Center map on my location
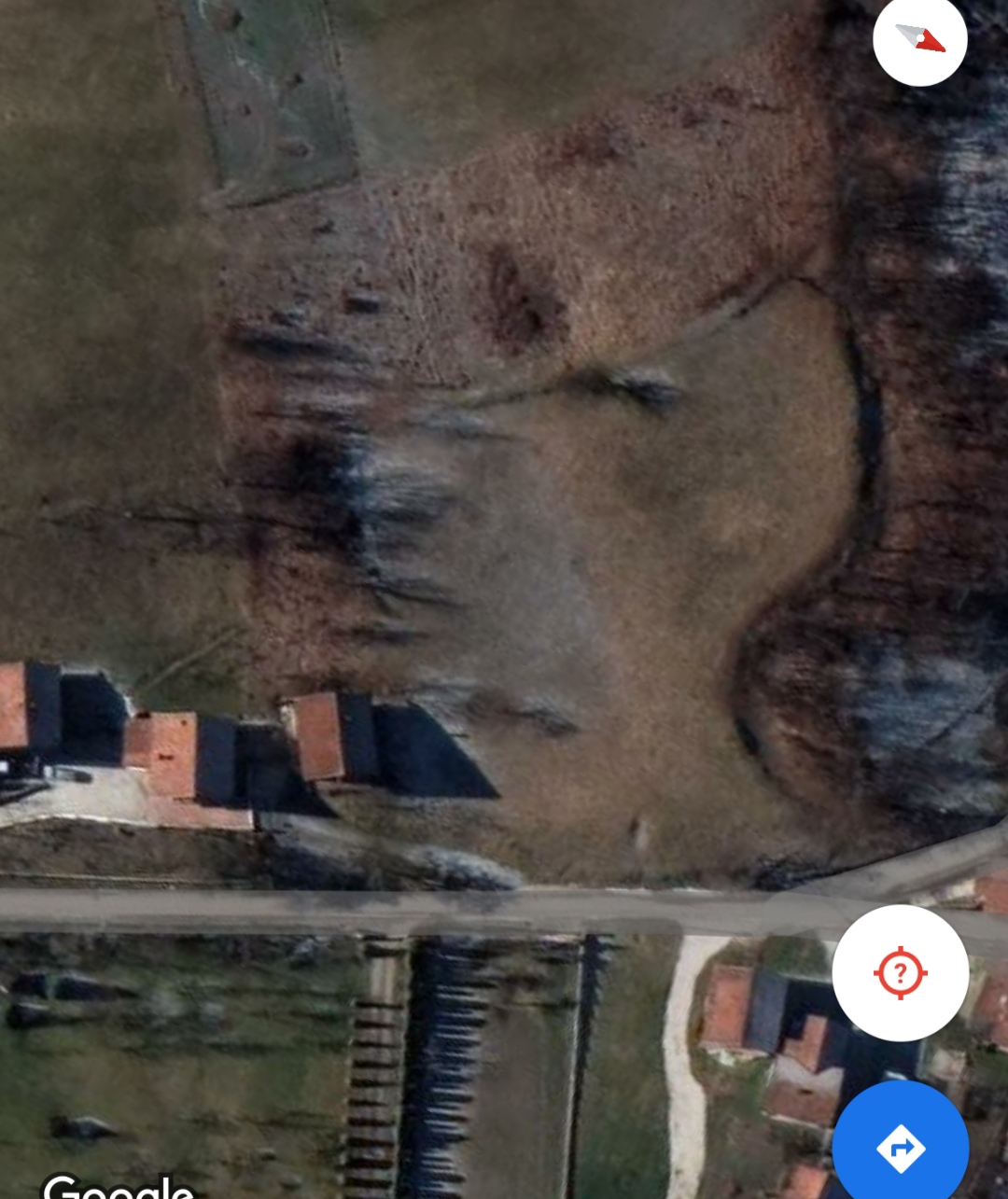This screenshot has height=1199, width=1008. tap(900, 973)
